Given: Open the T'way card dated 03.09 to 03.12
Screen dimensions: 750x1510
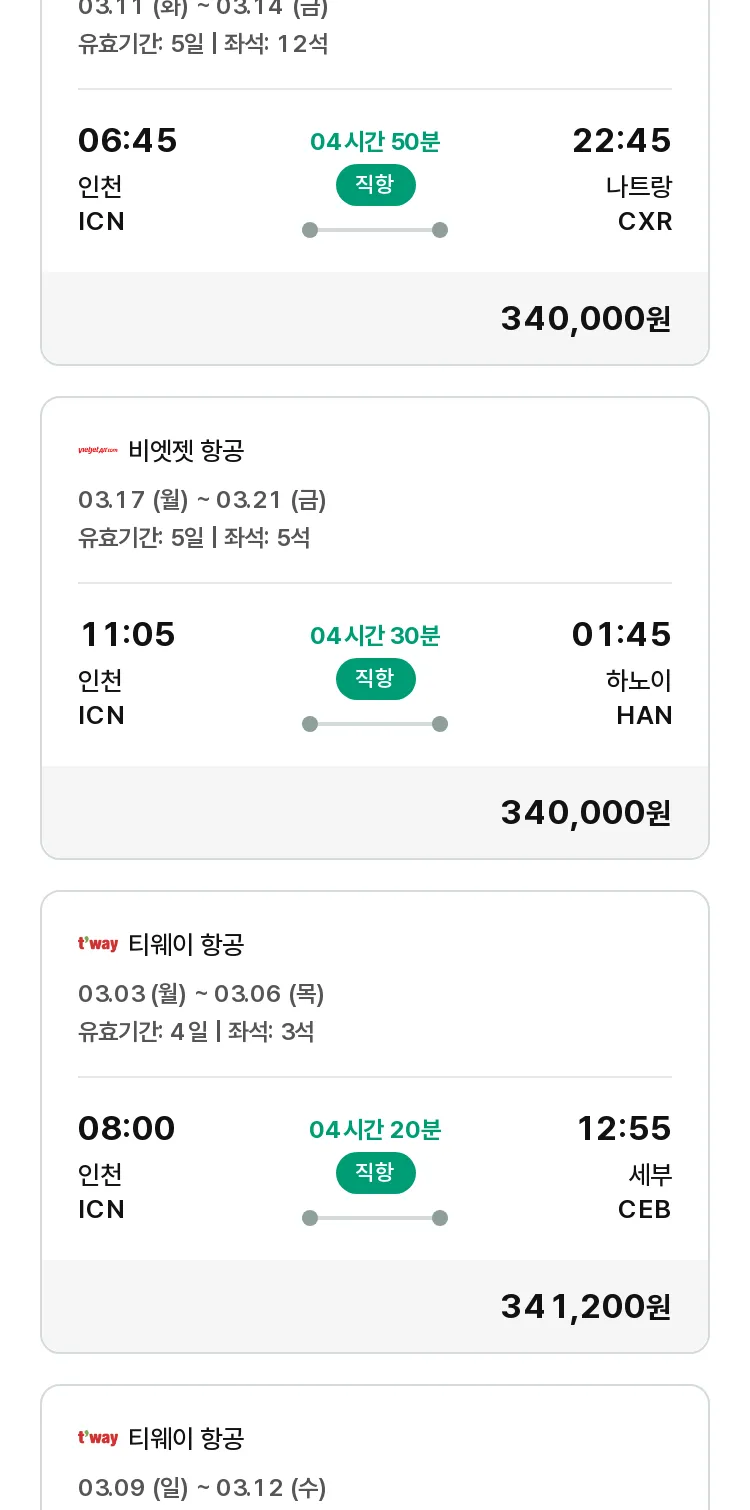Looking at the screenshot, I should (x=375, y=1448).
